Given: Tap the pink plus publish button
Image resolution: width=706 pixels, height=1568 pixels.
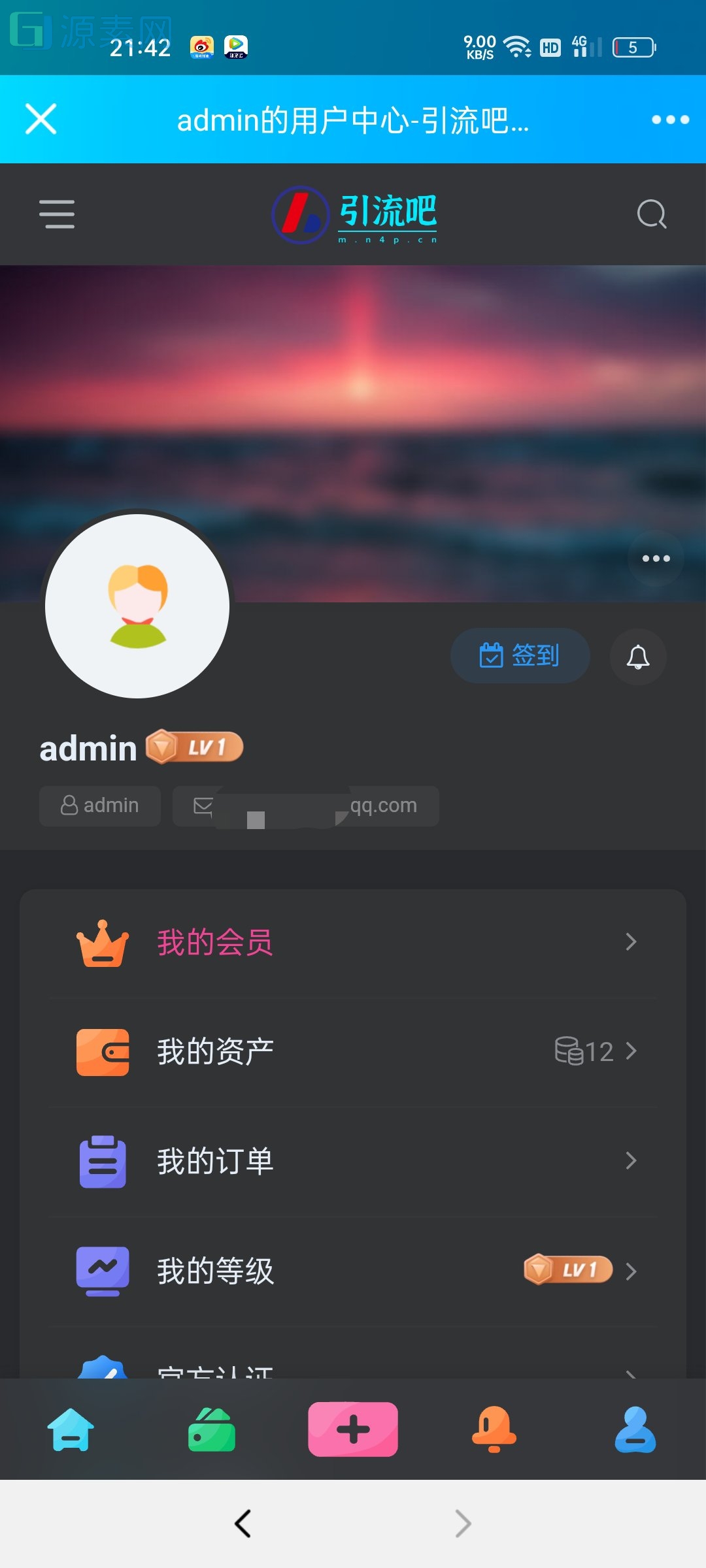Looking at the screenshot, I should 353,1428.
